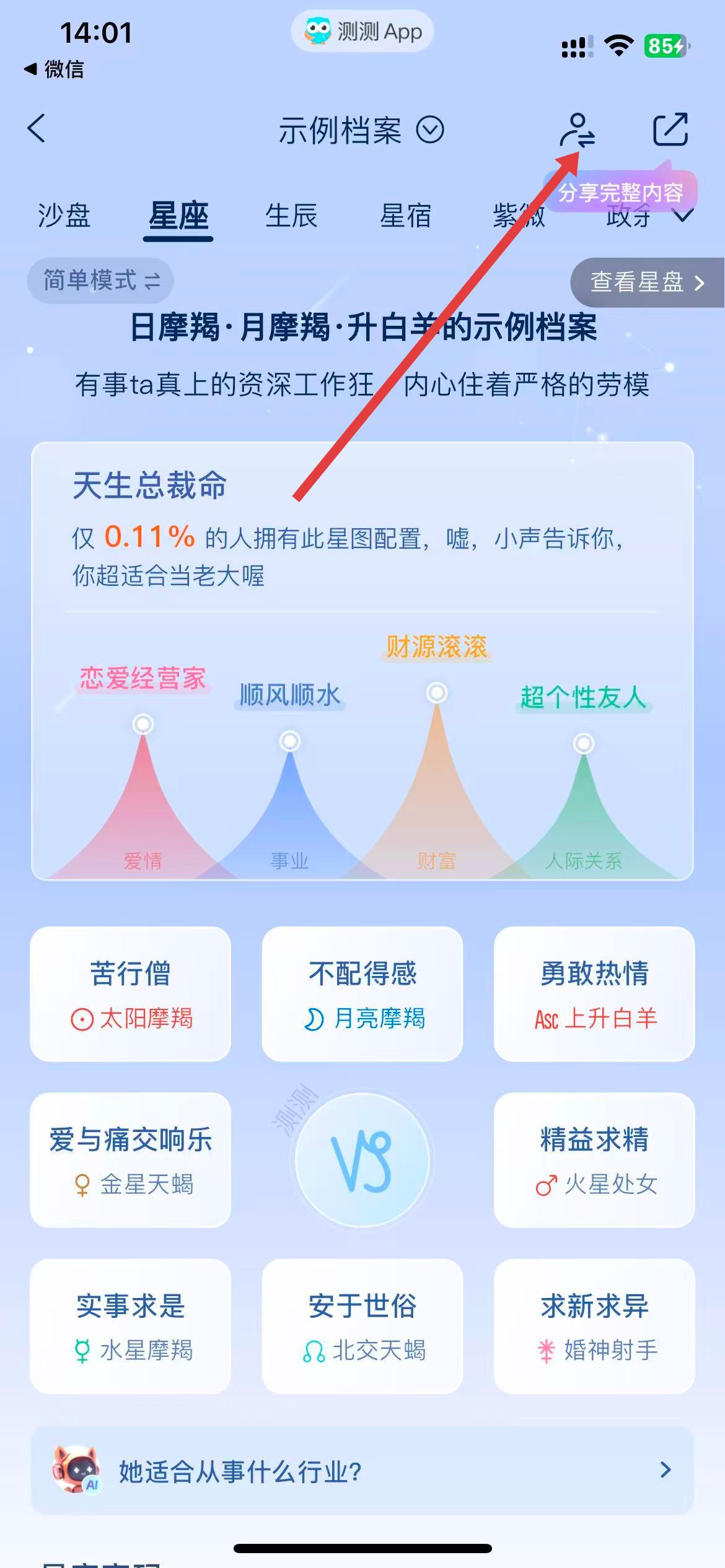725x1568 pixels.
Task: Open the 月亮摩羯 不配得感 card
Action: tap(362, 993)
